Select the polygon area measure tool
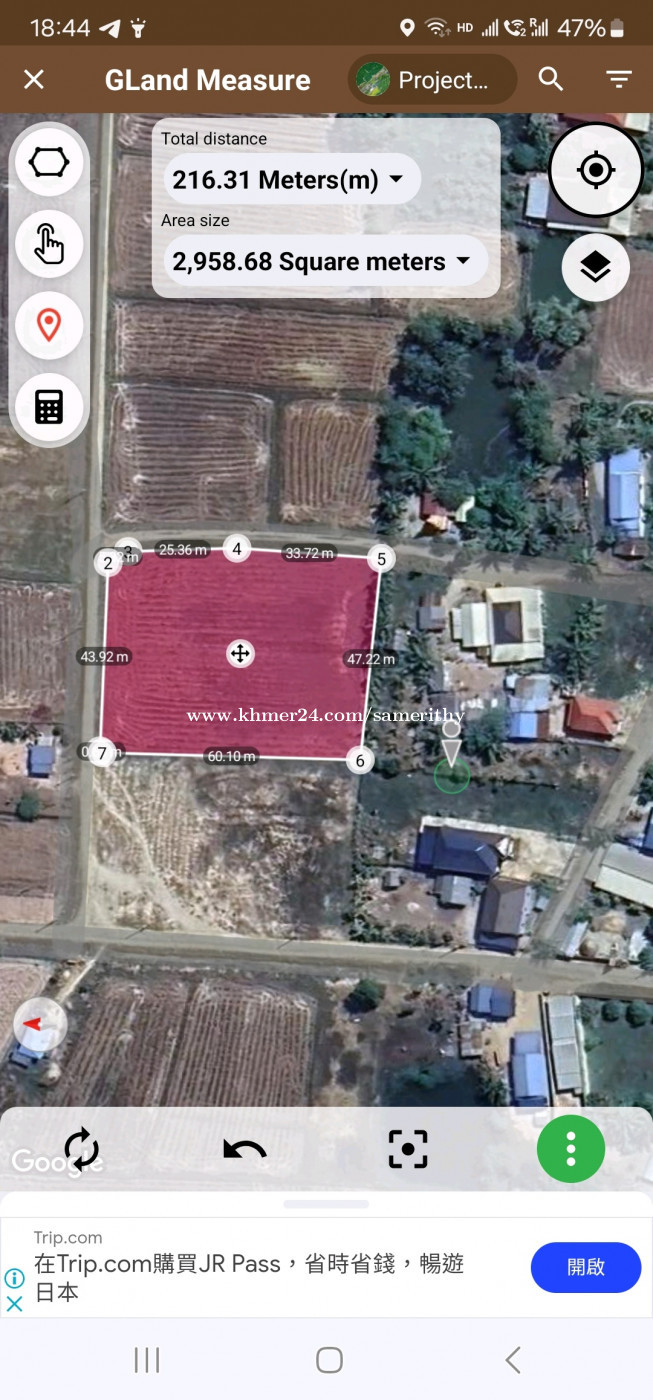This screenshot has width=653, height=1400. [49, 162]
